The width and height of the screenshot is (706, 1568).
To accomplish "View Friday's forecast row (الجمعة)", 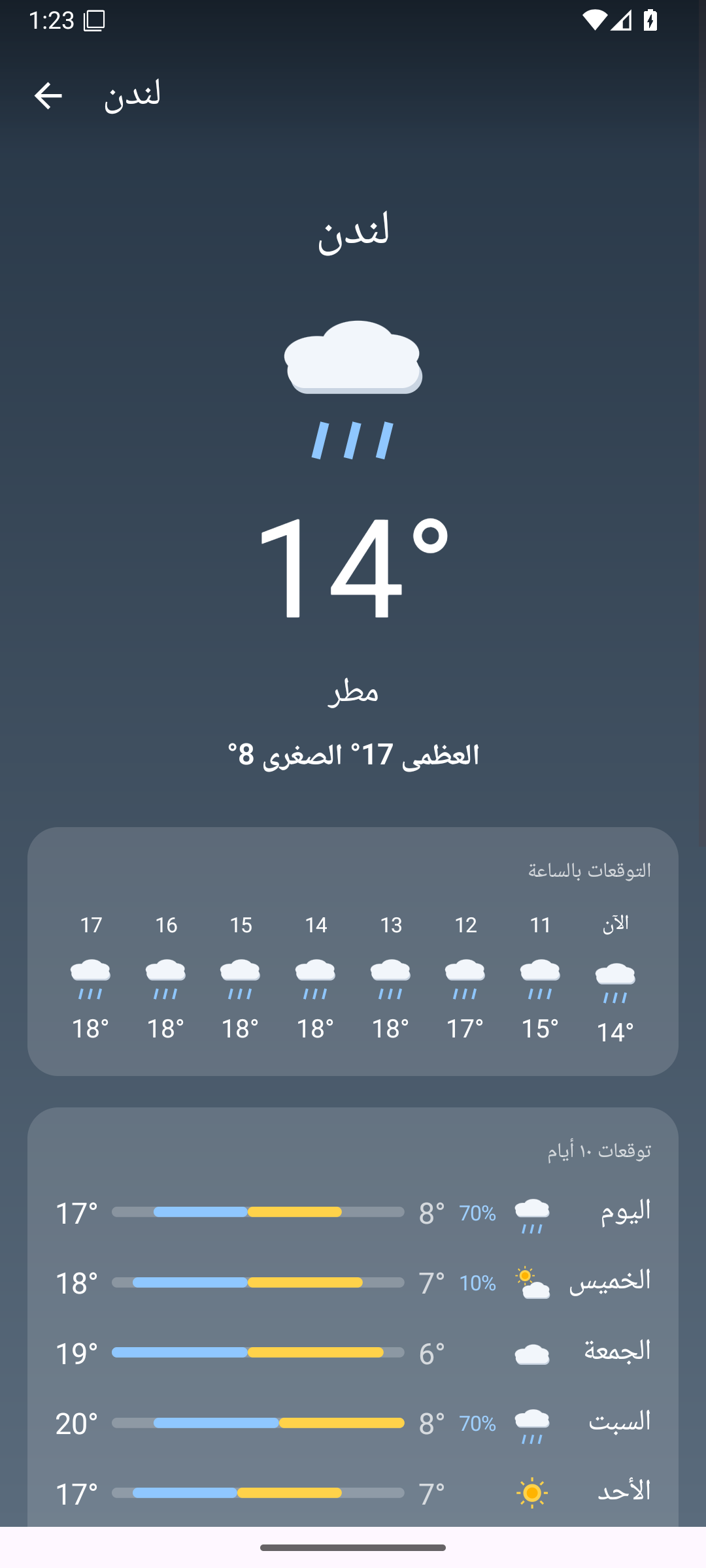I will pos(353,1353).
